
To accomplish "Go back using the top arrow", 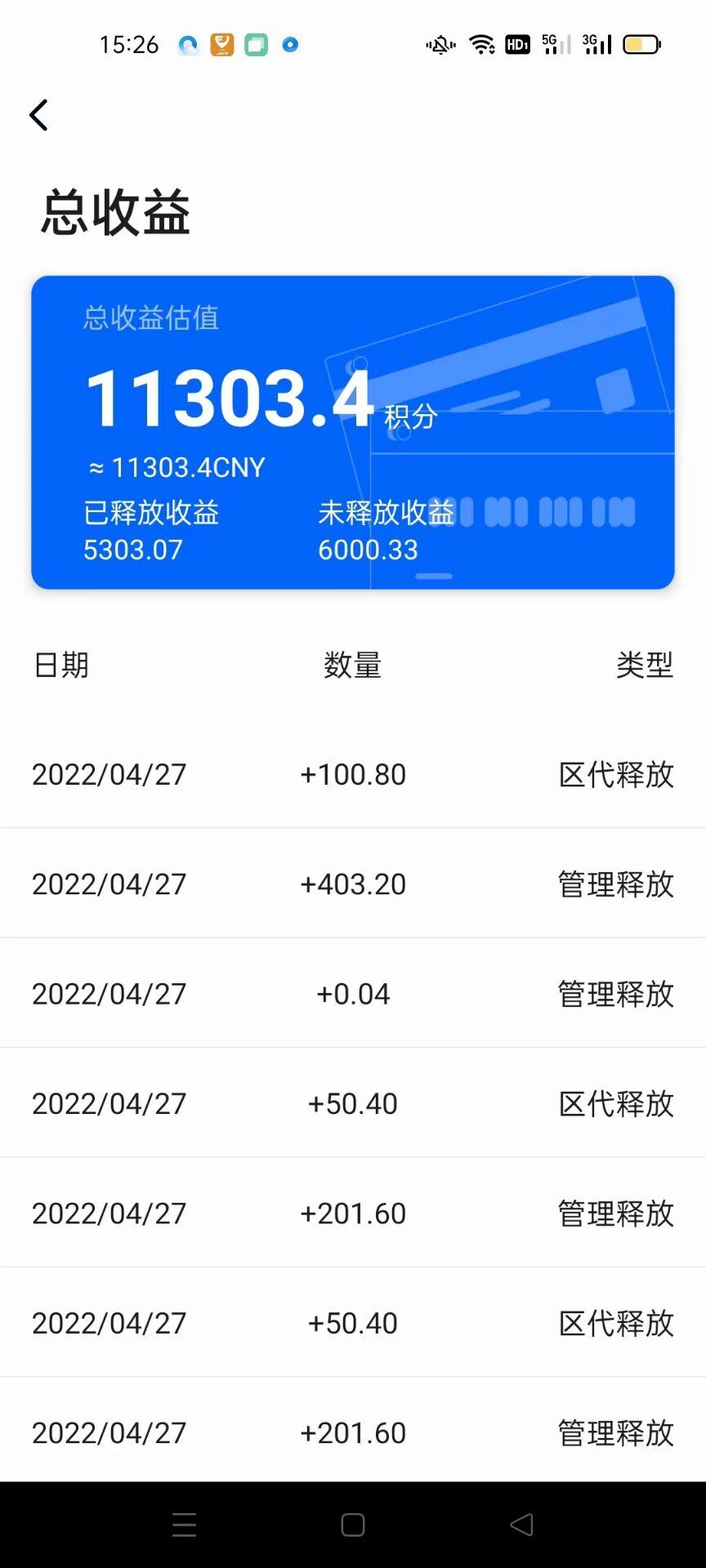I will 38,115.
